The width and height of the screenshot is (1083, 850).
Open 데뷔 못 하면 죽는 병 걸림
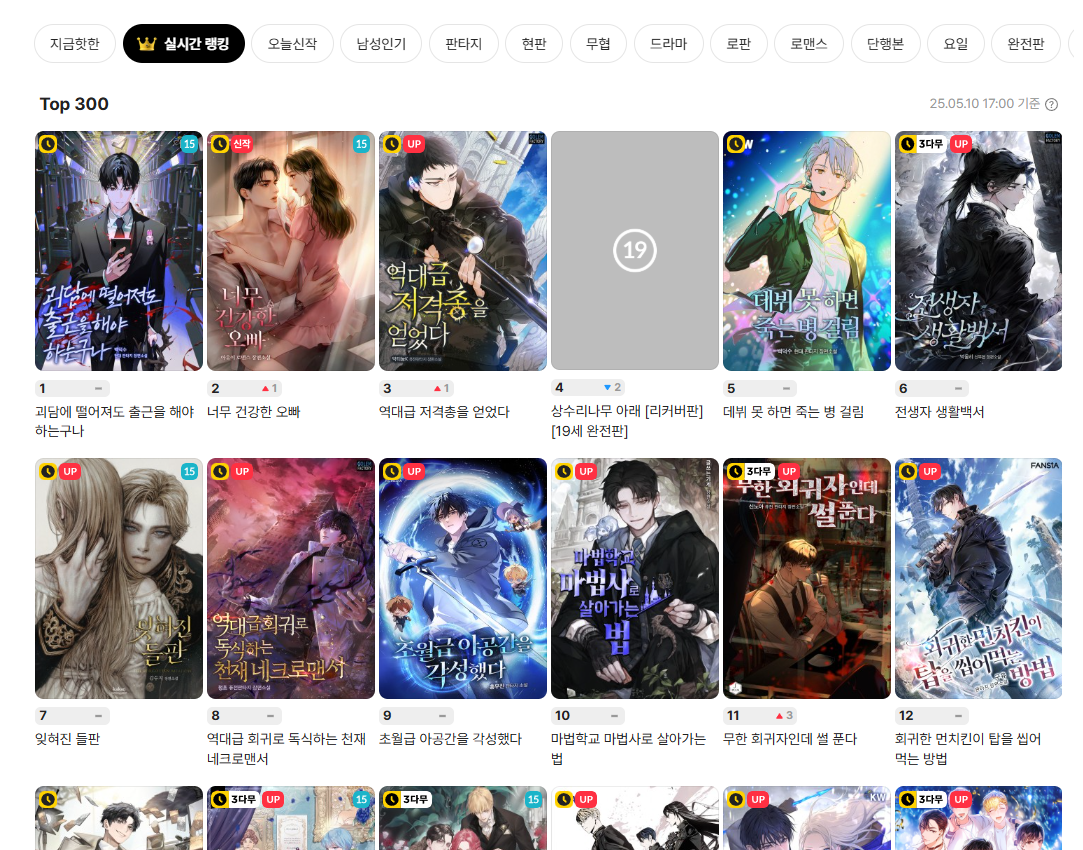807,250
